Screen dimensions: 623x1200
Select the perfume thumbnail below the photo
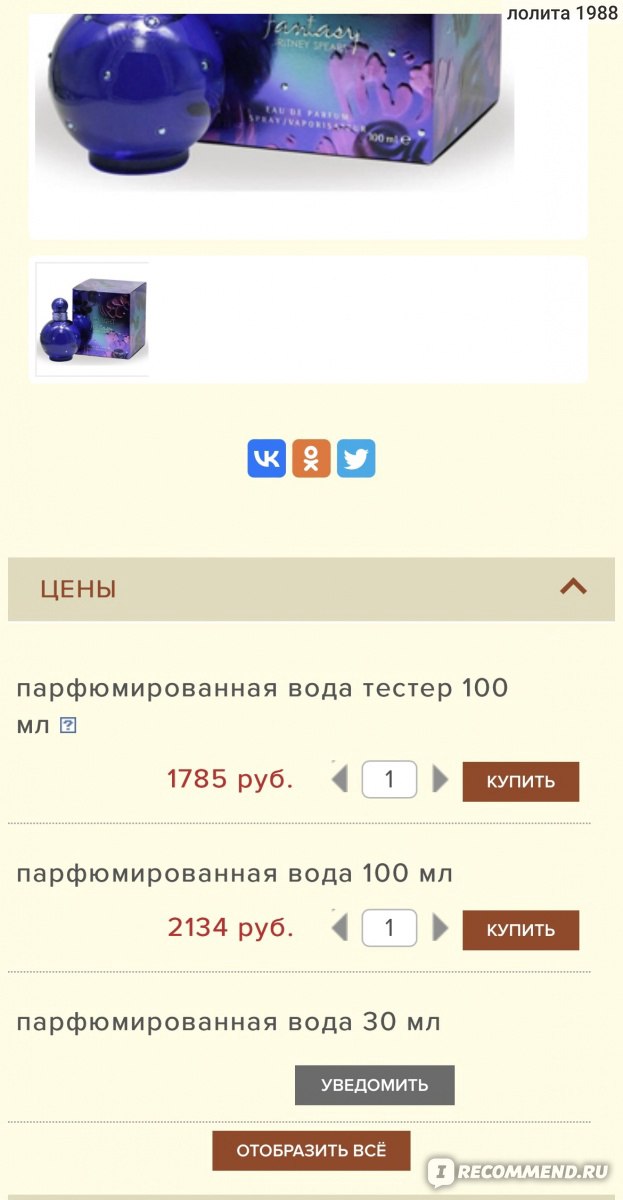tap(92, 319)
